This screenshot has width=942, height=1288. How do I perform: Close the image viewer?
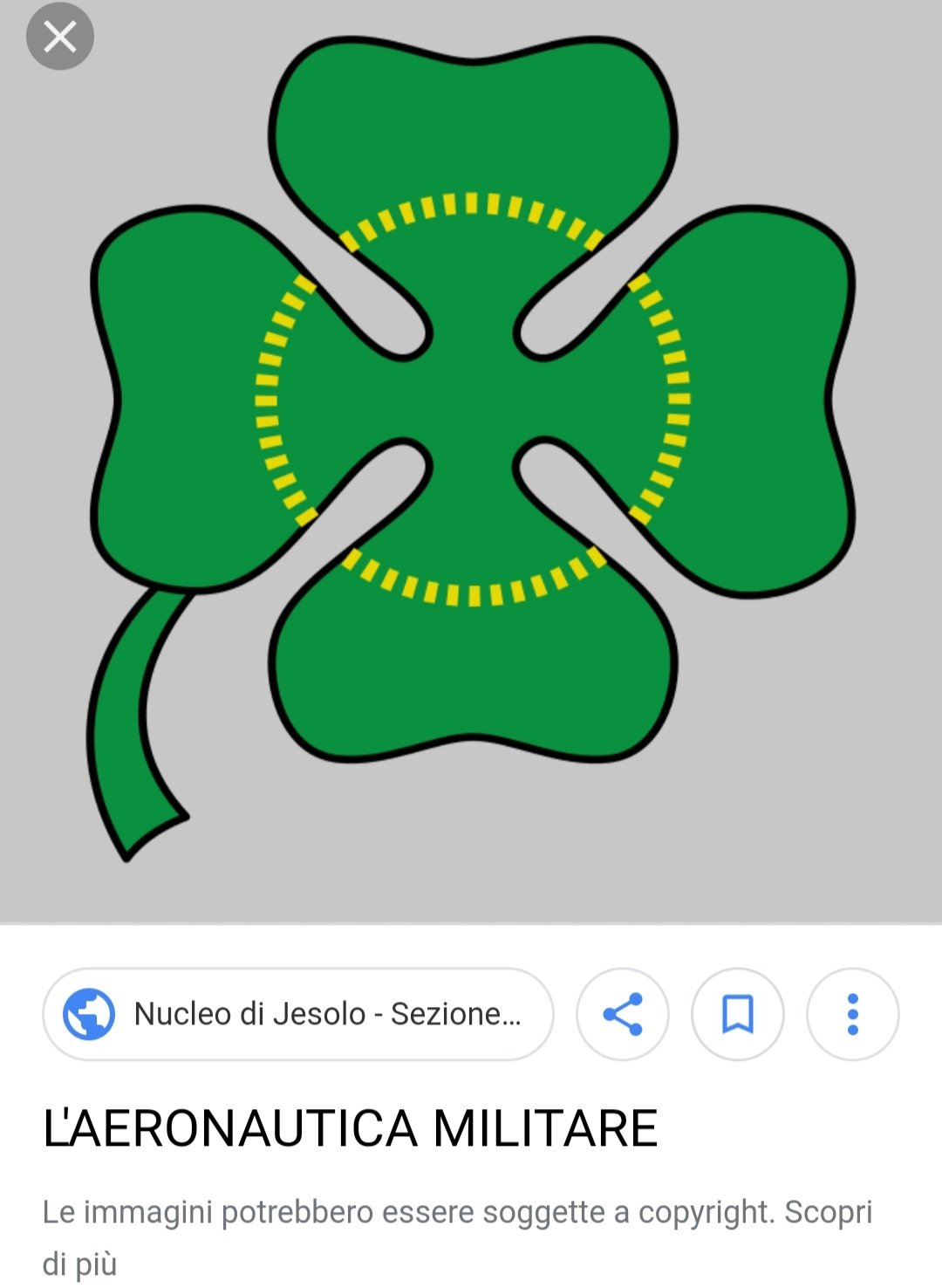59,37
